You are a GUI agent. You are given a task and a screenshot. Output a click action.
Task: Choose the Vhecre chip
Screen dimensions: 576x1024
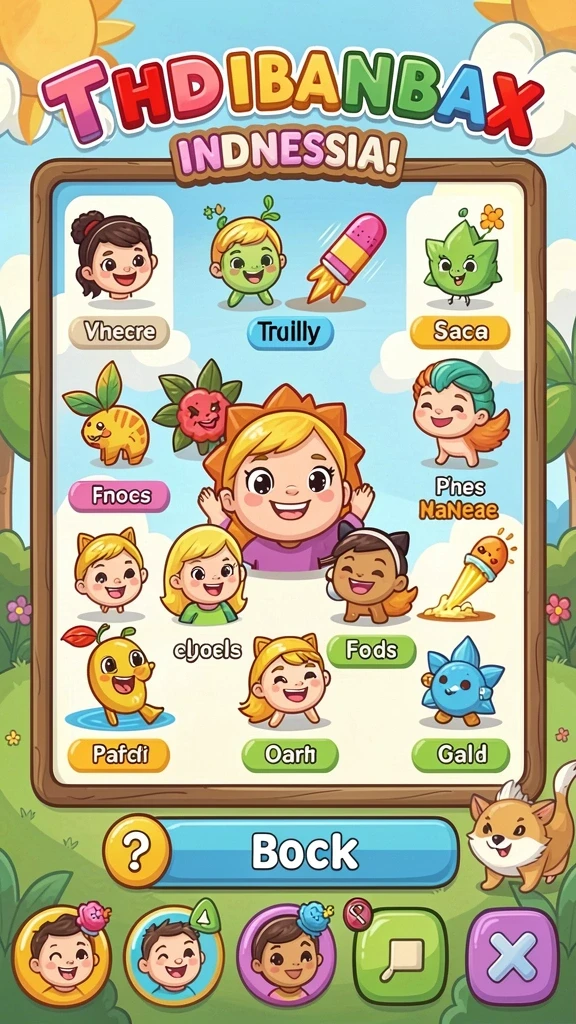coord(119,332)
